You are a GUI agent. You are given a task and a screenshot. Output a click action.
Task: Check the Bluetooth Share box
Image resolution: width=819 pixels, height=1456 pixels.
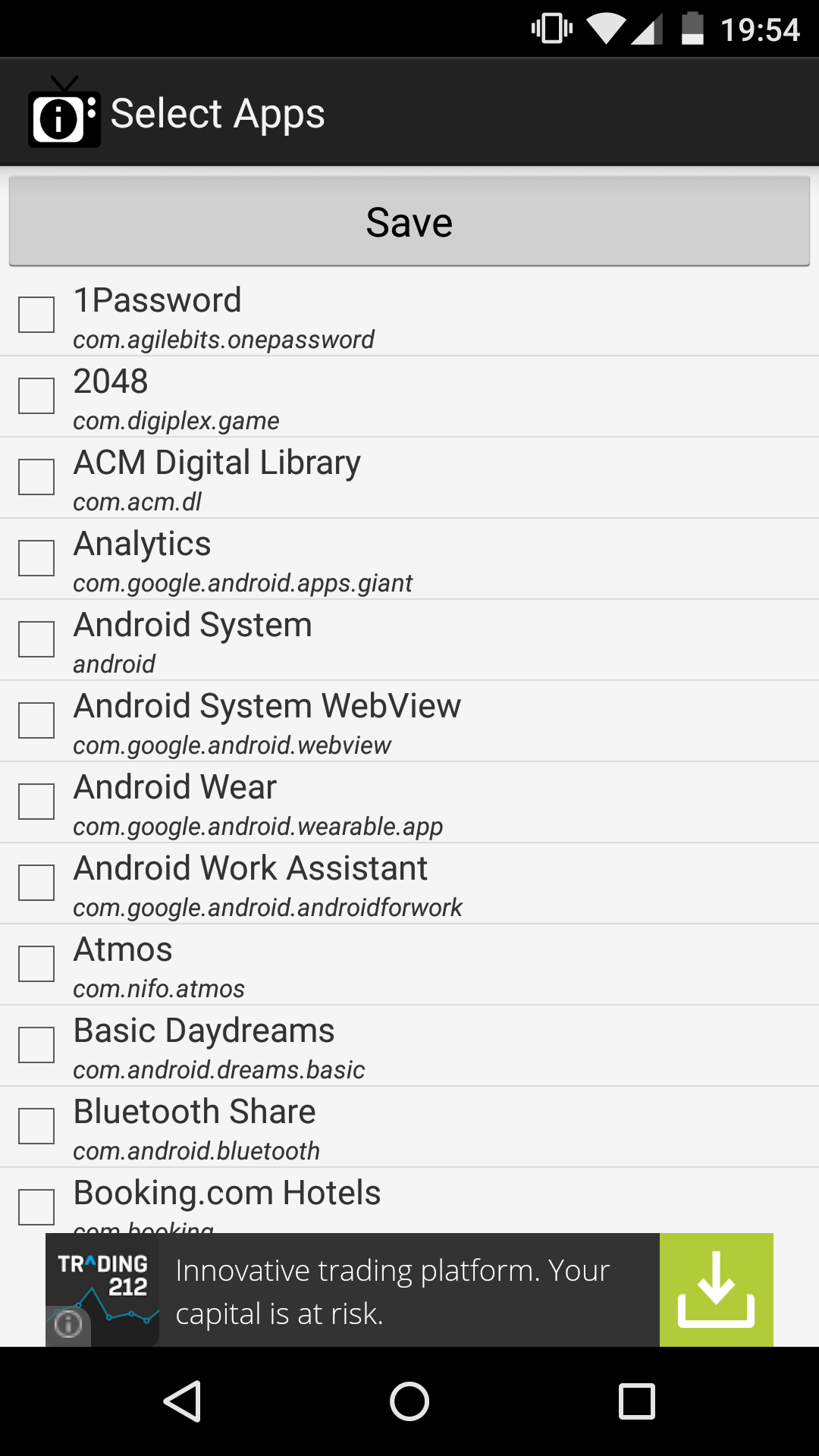coord(36,1126)
